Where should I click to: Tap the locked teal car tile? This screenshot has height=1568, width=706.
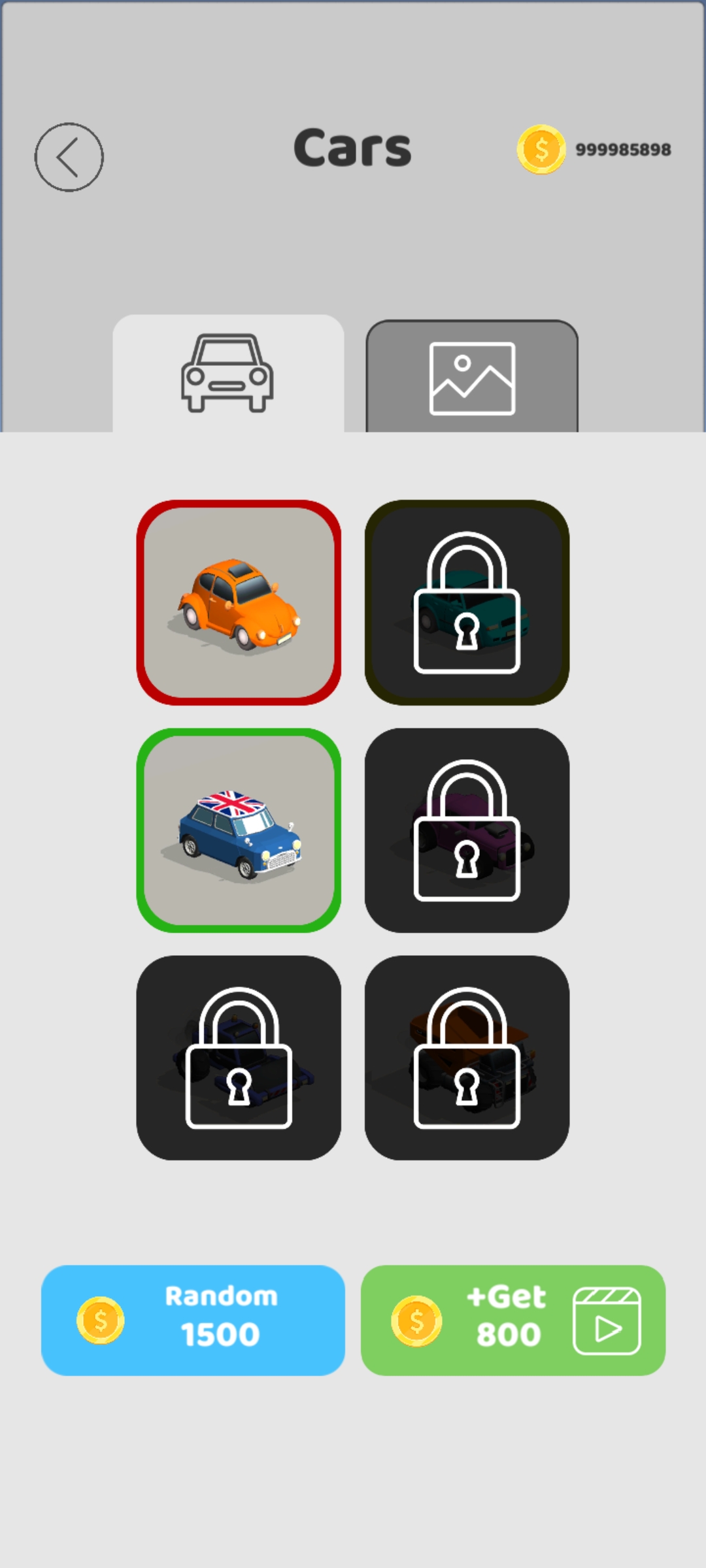467,602
